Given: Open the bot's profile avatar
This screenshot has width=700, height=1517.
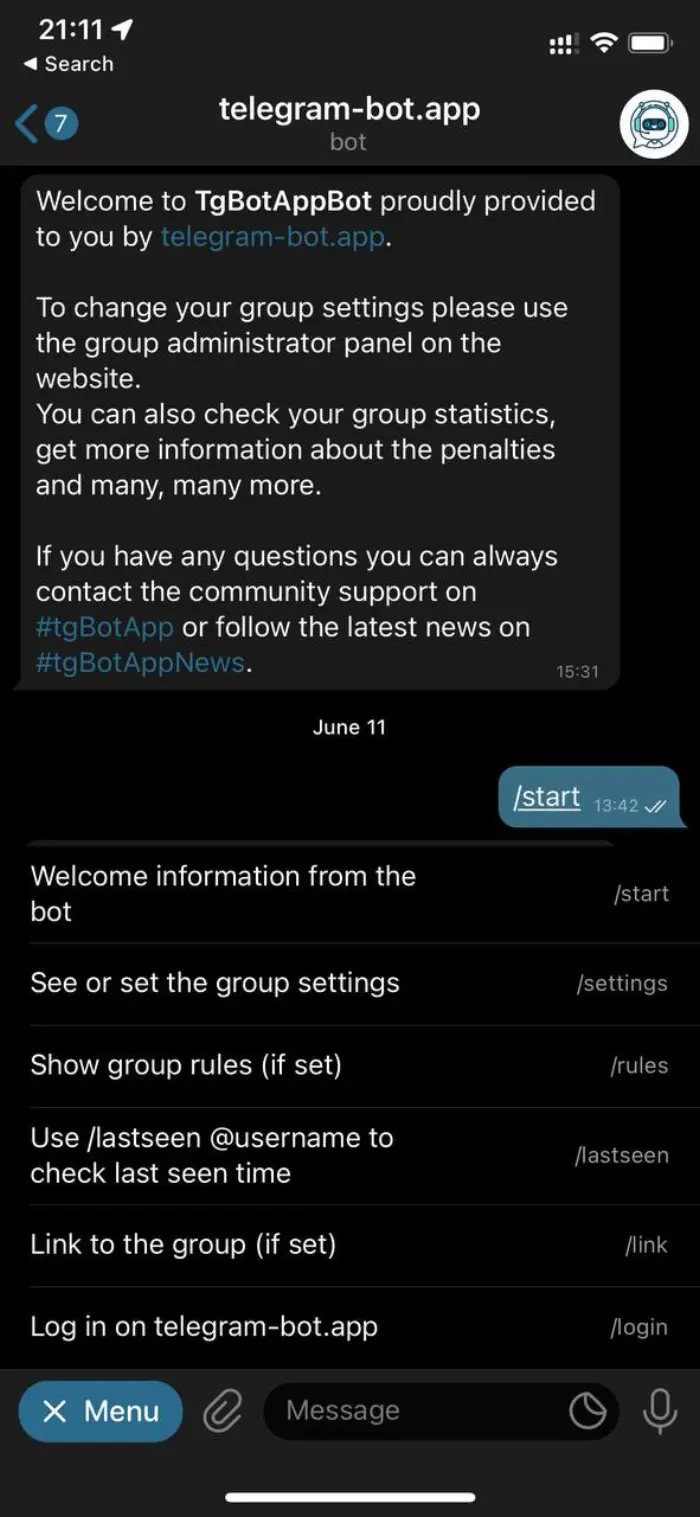Looking at the screenshot, I should pyautogui.click(x=654, y=124).
